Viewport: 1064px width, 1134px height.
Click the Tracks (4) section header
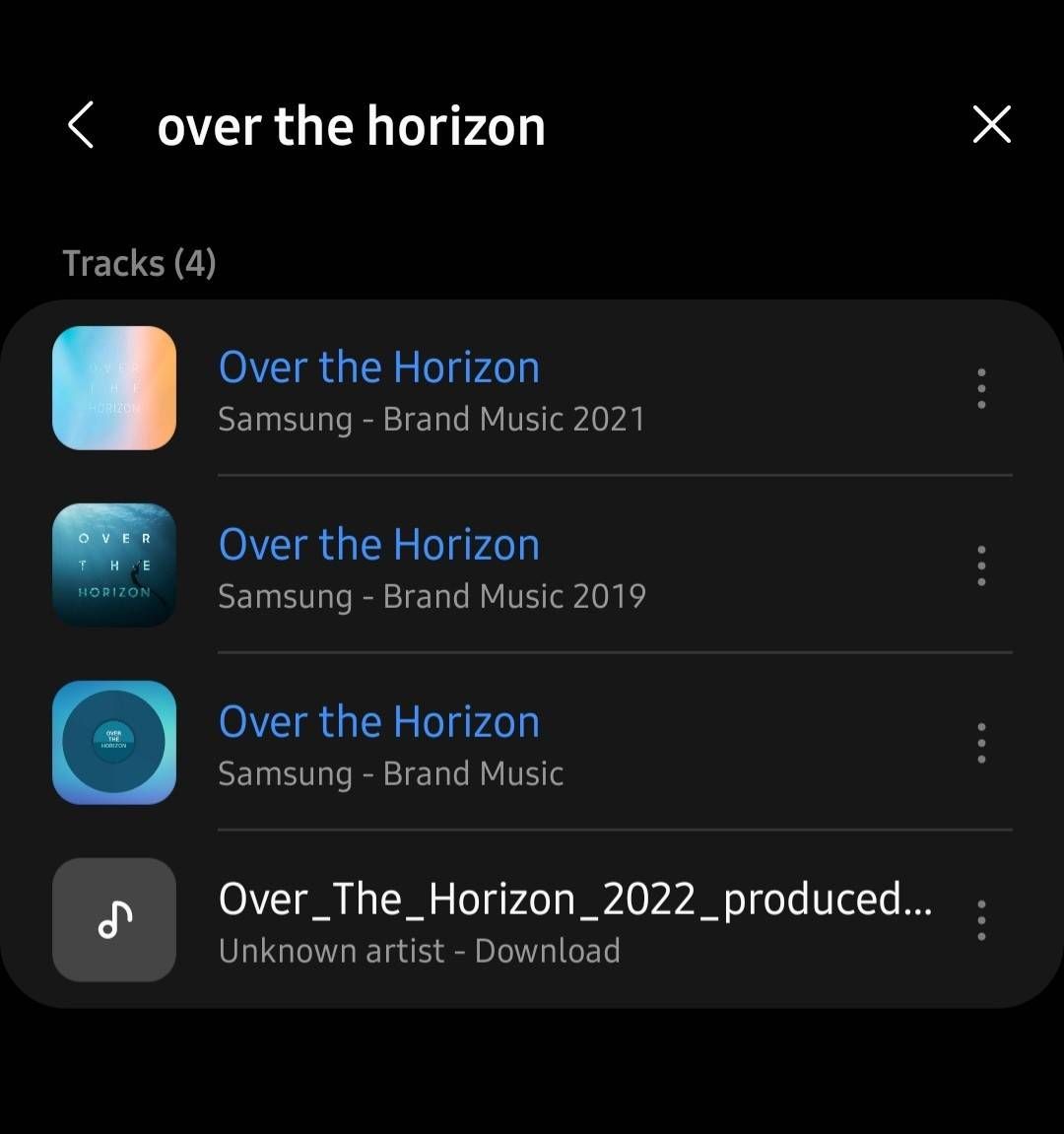coord(138,262)
